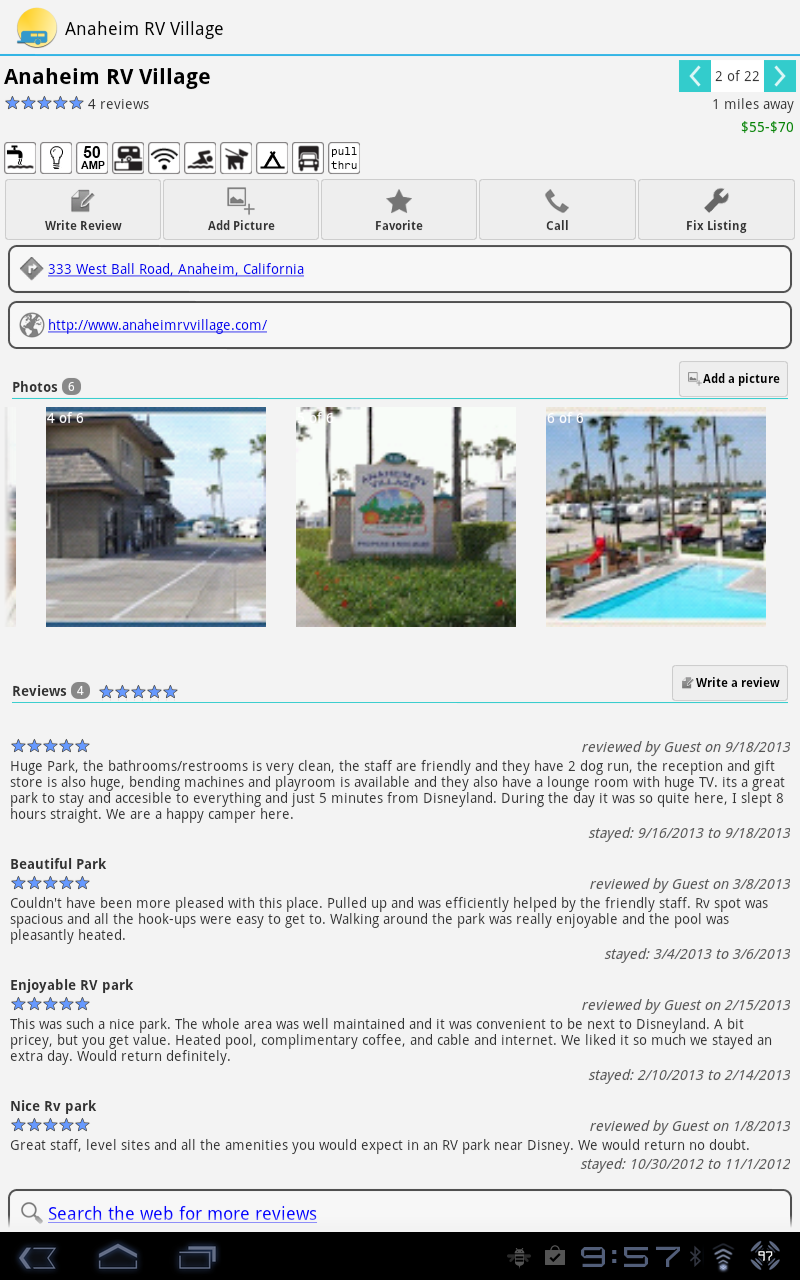
Task: Tap Add Picture in the action row
Action: tap(241, 210)
